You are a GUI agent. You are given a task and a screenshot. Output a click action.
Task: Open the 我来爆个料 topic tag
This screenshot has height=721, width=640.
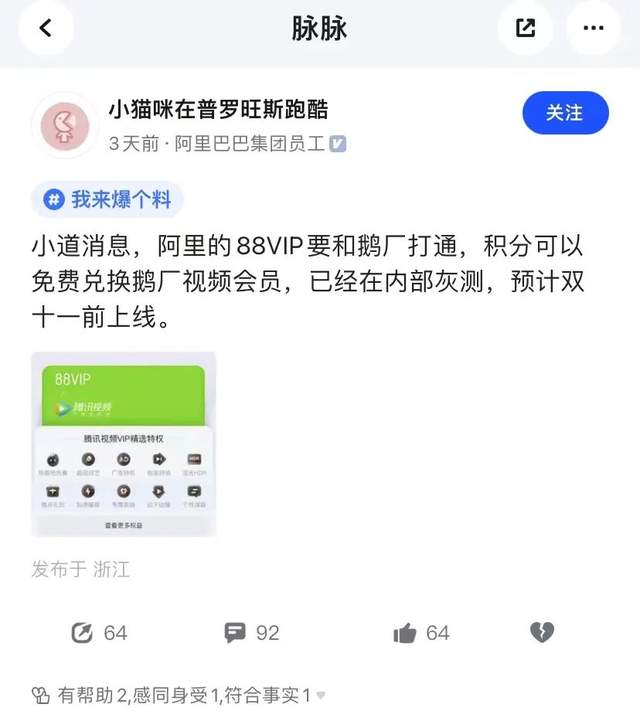click(x=108, y=199)
